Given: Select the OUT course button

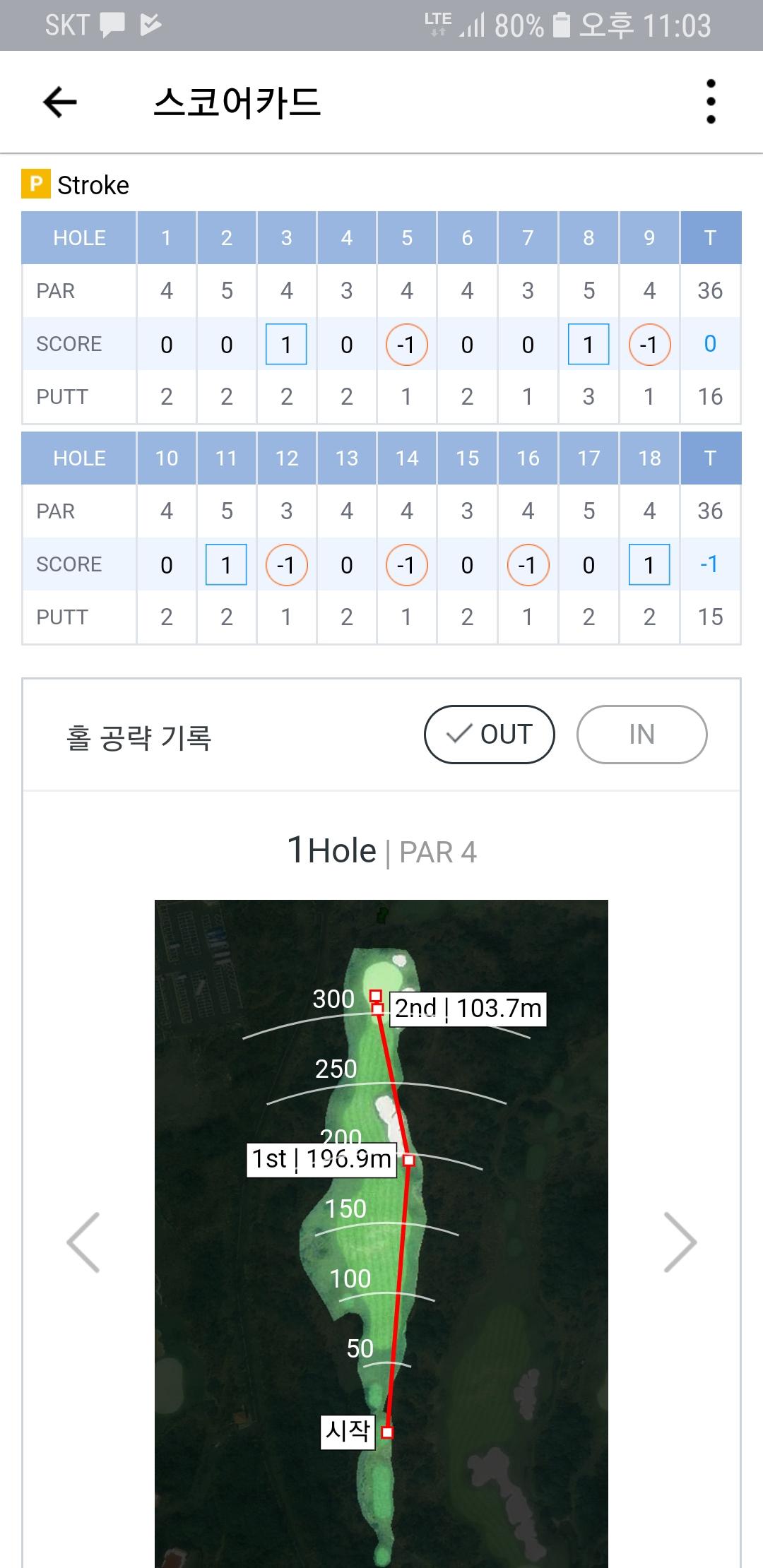Looking at the screenshot, I should point(489,735).
